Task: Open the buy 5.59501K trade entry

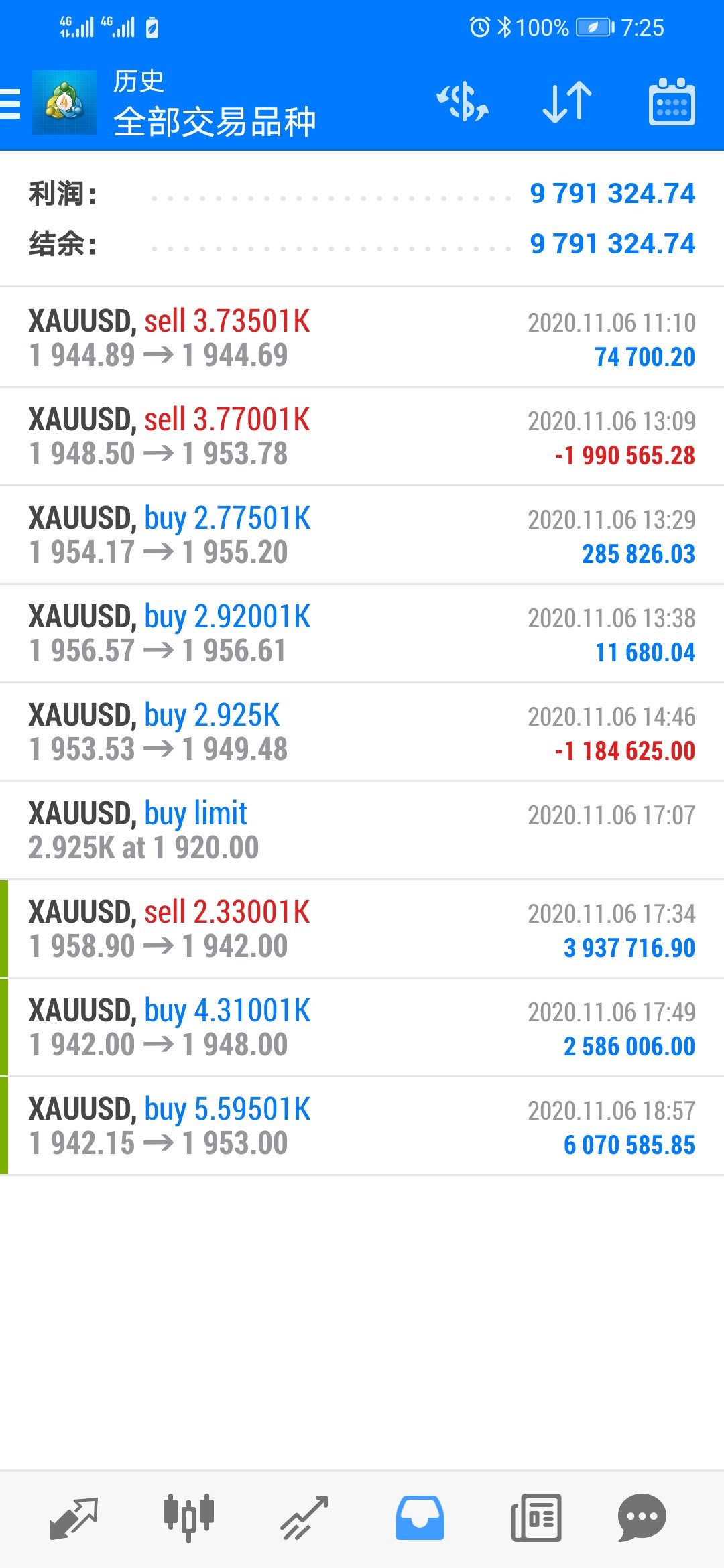Action: click(362, 1126)
